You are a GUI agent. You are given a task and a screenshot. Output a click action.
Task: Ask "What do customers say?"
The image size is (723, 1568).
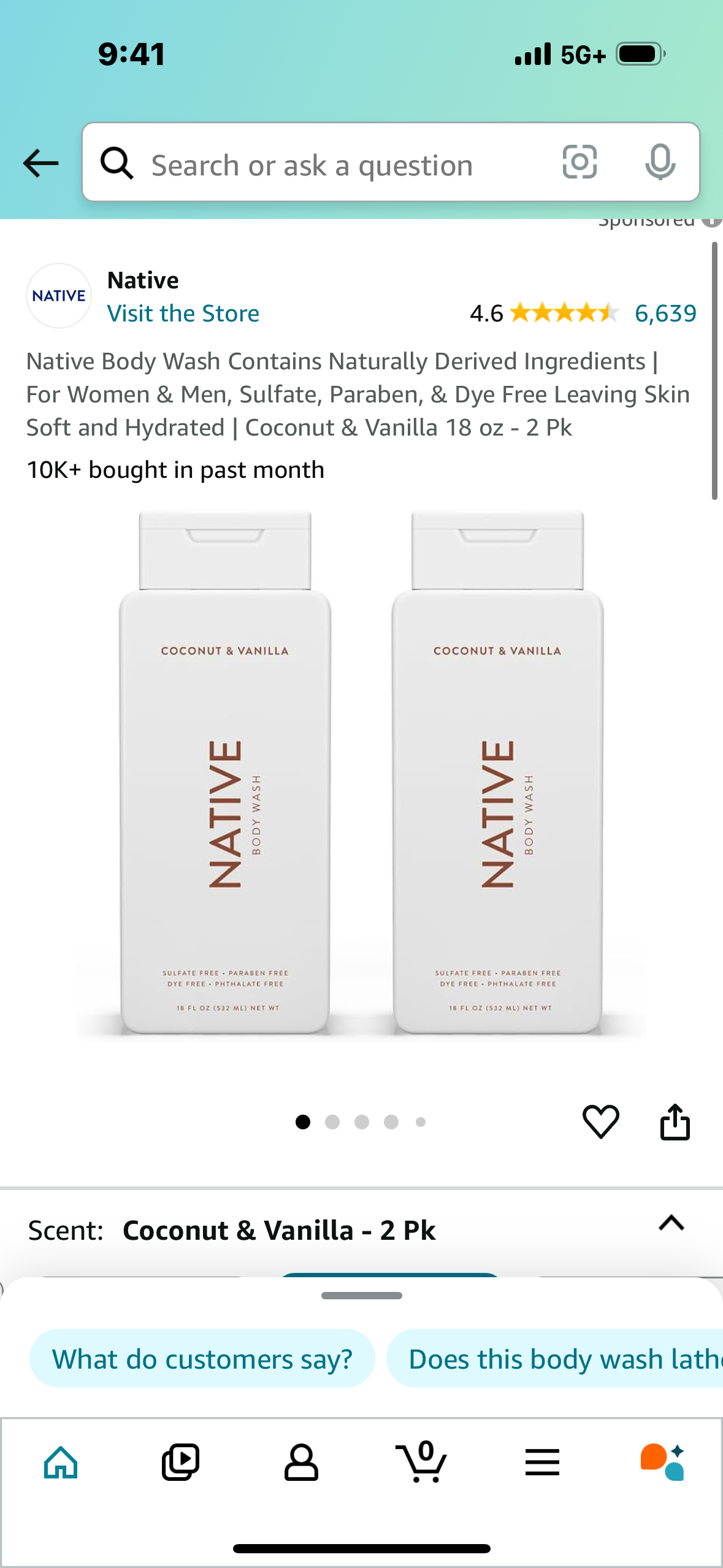tap(202, 1359)
